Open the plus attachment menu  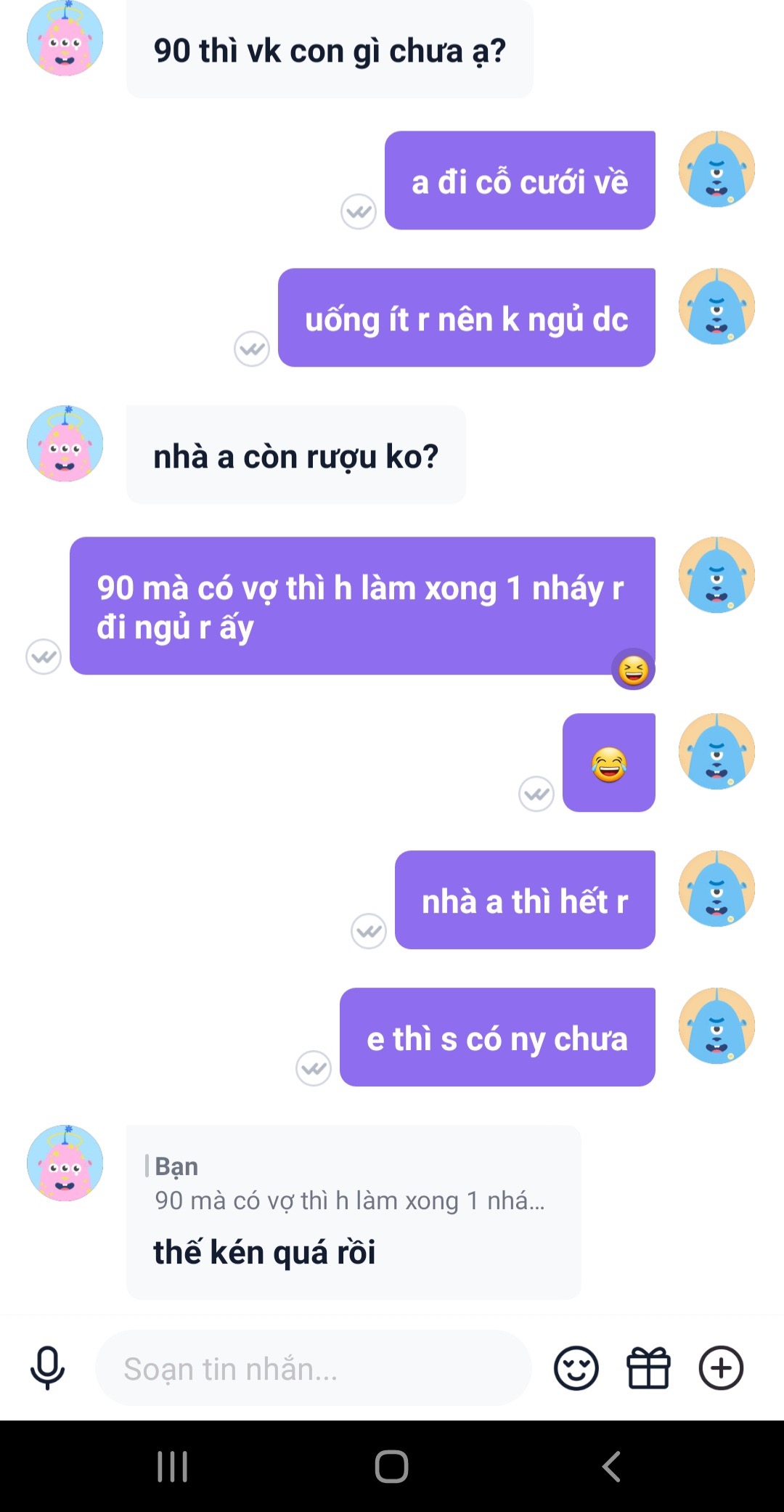[x=721, y=1368]
